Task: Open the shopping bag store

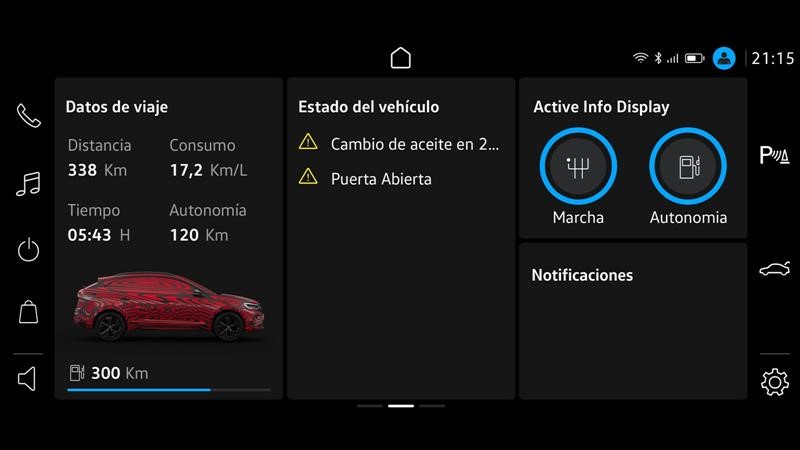Action: coord(28,312)
